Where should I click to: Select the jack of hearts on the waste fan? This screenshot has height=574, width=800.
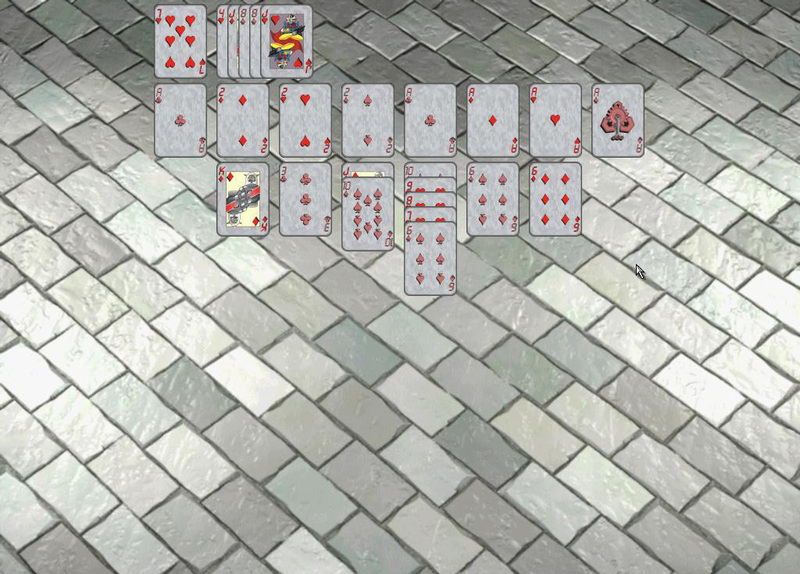[290, 41]
